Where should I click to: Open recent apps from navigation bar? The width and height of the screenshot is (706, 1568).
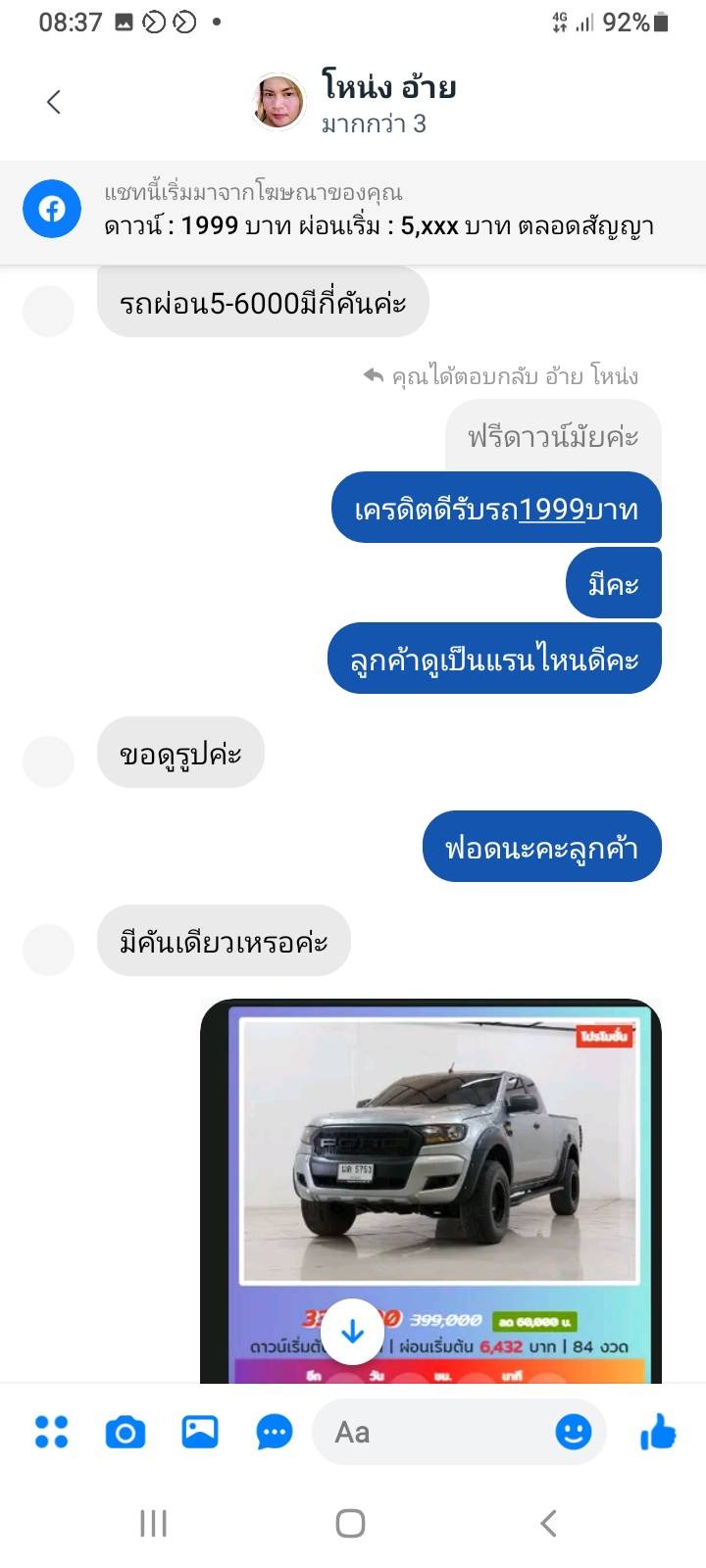(154, 1523)
